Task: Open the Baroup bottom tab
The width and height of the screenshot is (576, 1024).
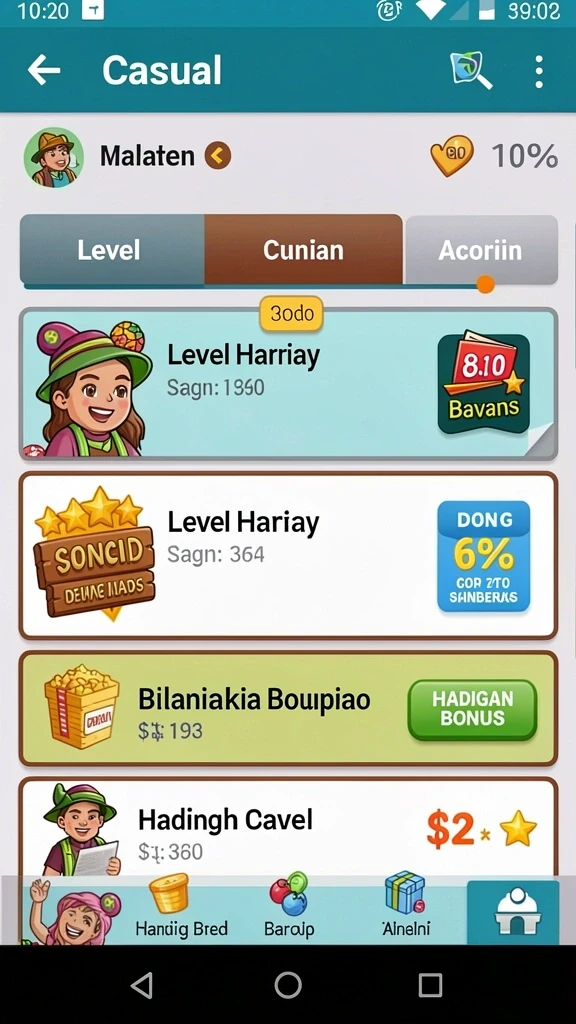Action: pyautogui.click(x=289, y=906)
